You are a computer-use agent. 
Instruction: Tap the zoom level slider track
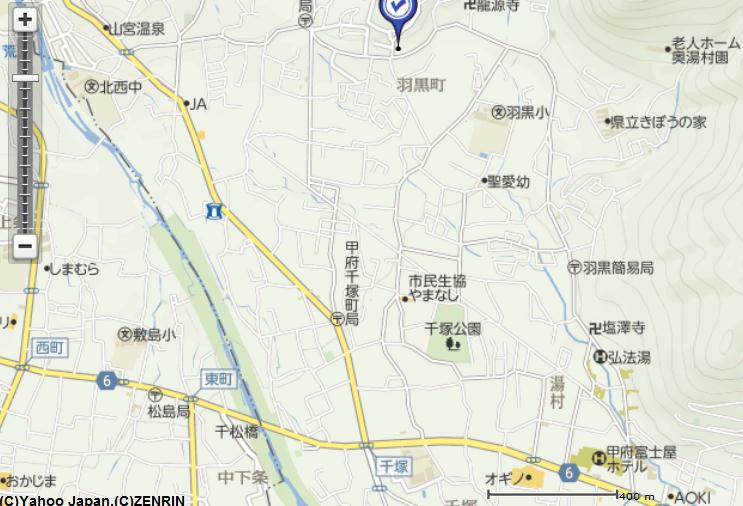25,150
